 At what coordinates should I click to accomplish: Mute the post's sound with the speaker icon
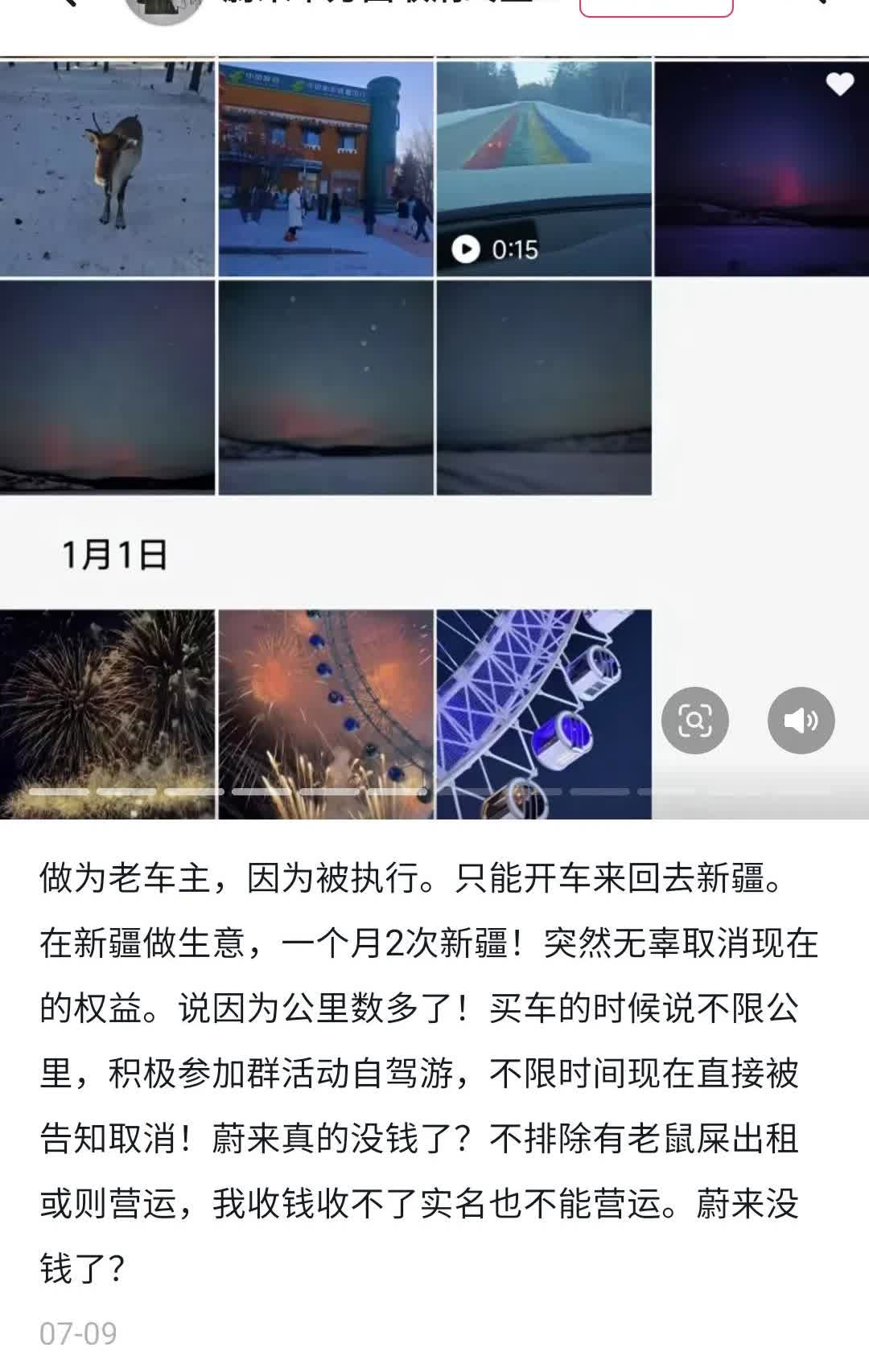pos(801,720)
